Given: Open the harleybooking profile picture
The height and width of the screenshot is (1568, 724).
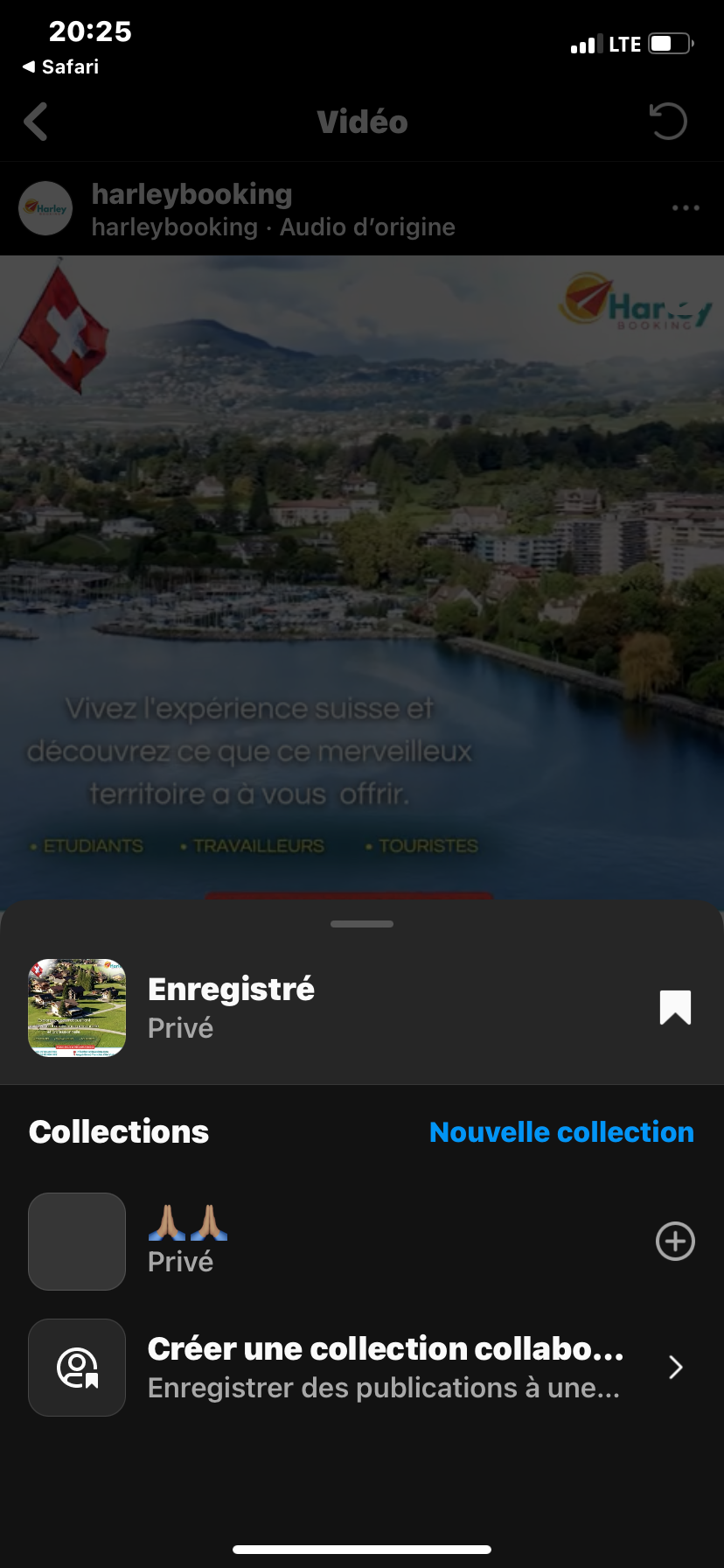Looking at the screenshot, I should click(45, 208).
